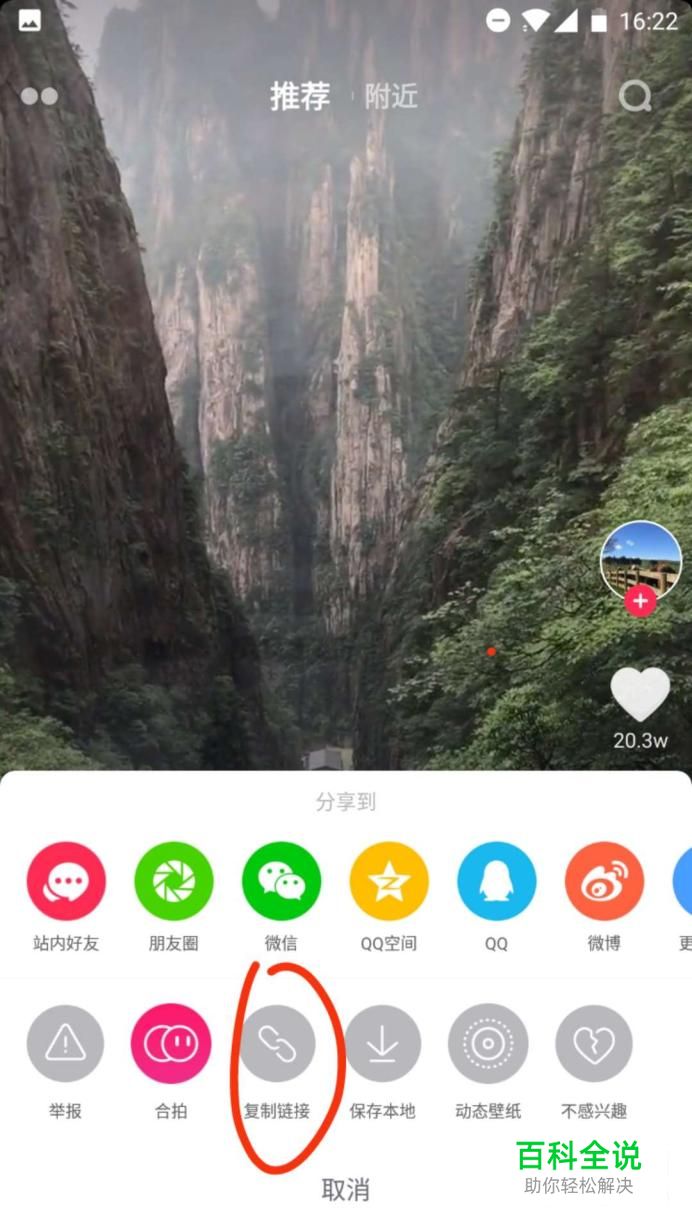Like the video with heart icon
692x1230 pixels.
(640, 695)
